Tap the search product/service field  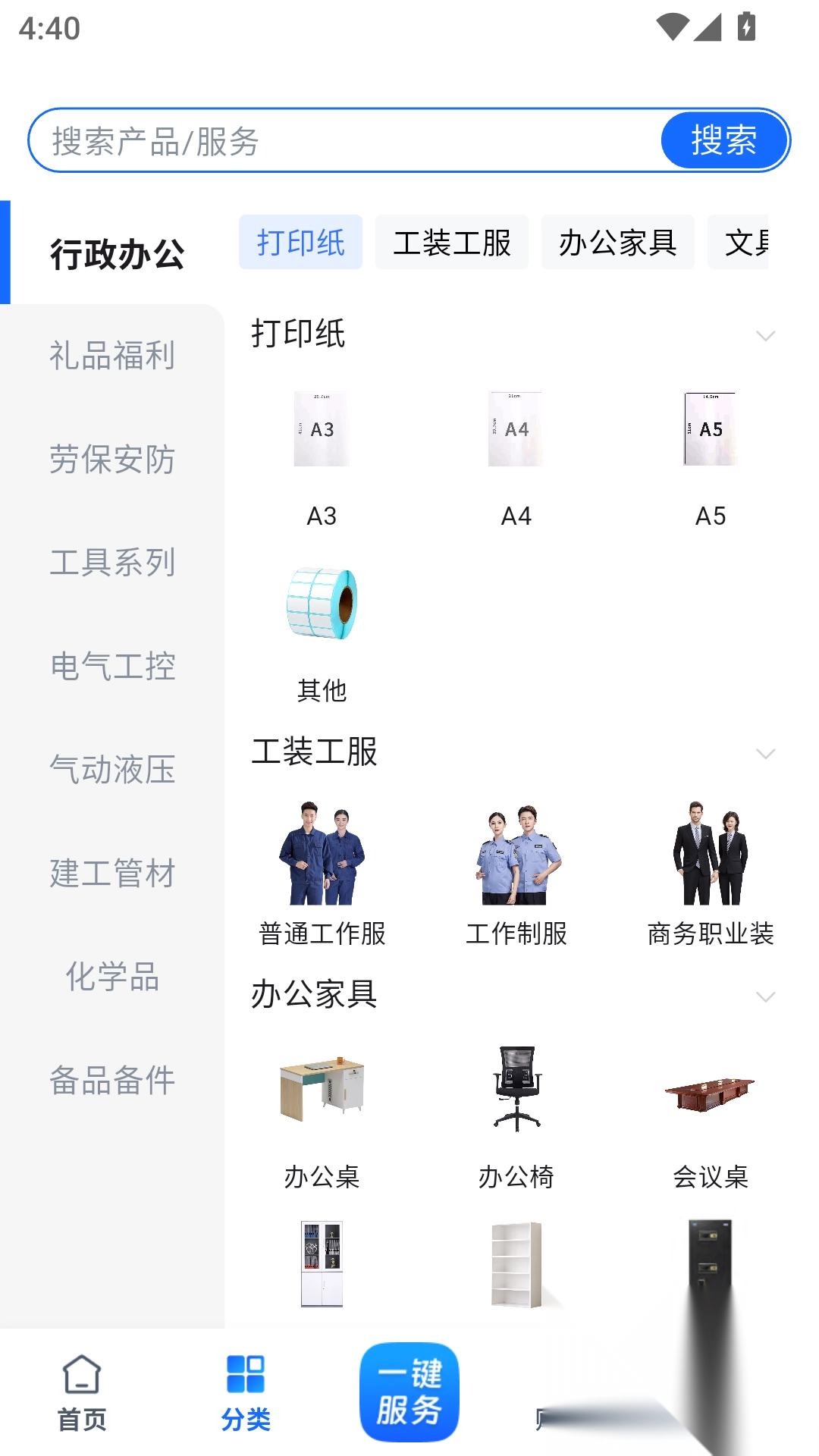pyautogui.click(x=345, y=141)
